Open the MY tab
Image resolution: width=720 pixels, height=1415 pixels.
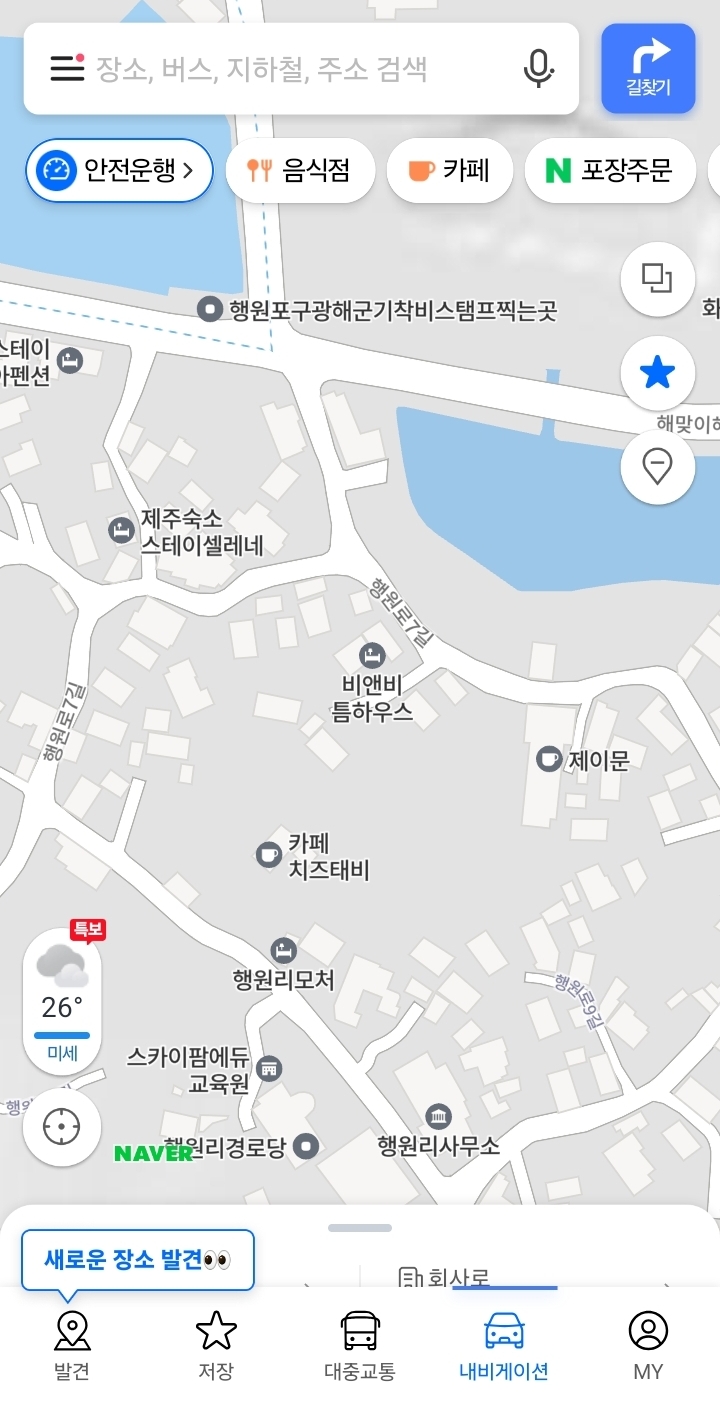tap(648, 1345)
